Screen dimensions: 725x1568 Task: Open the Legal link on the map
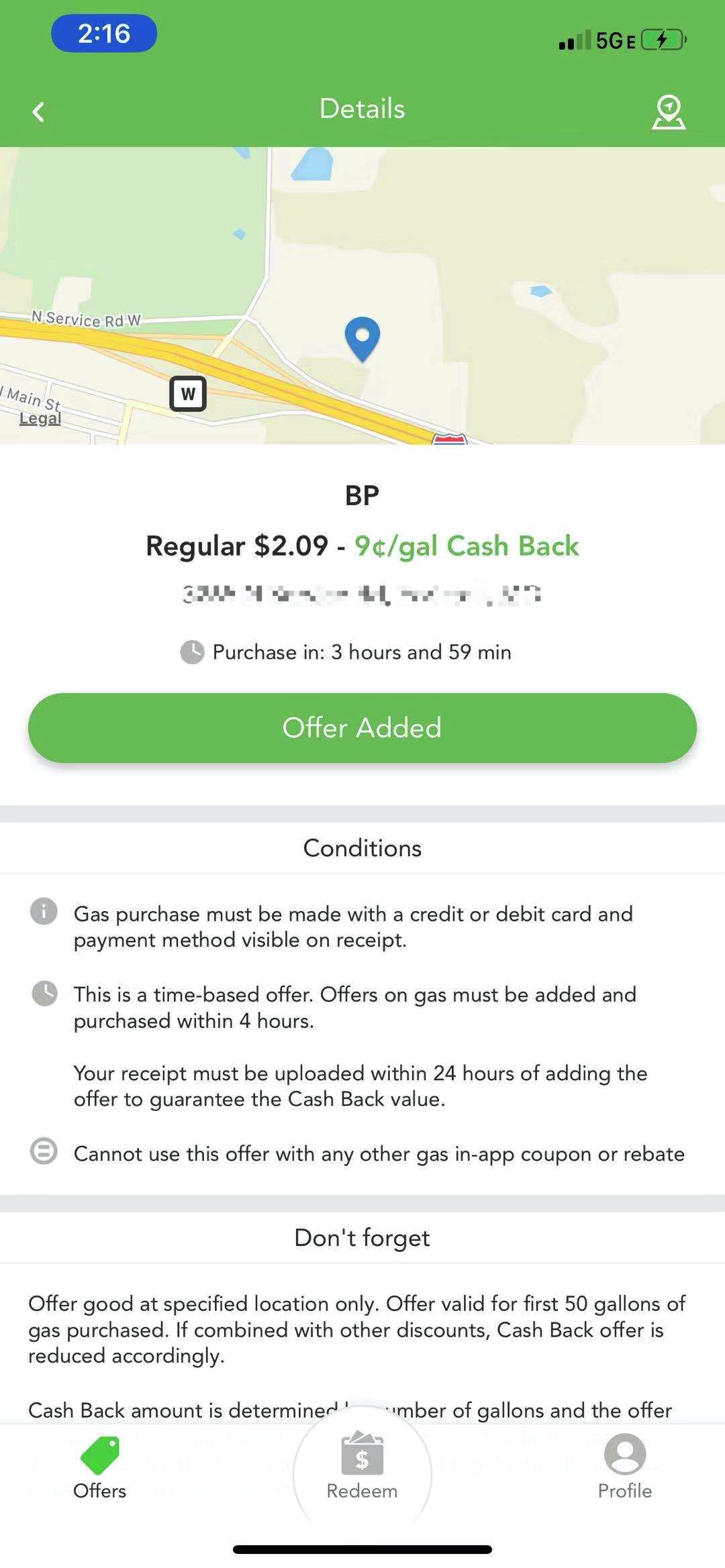coord(40,418)
